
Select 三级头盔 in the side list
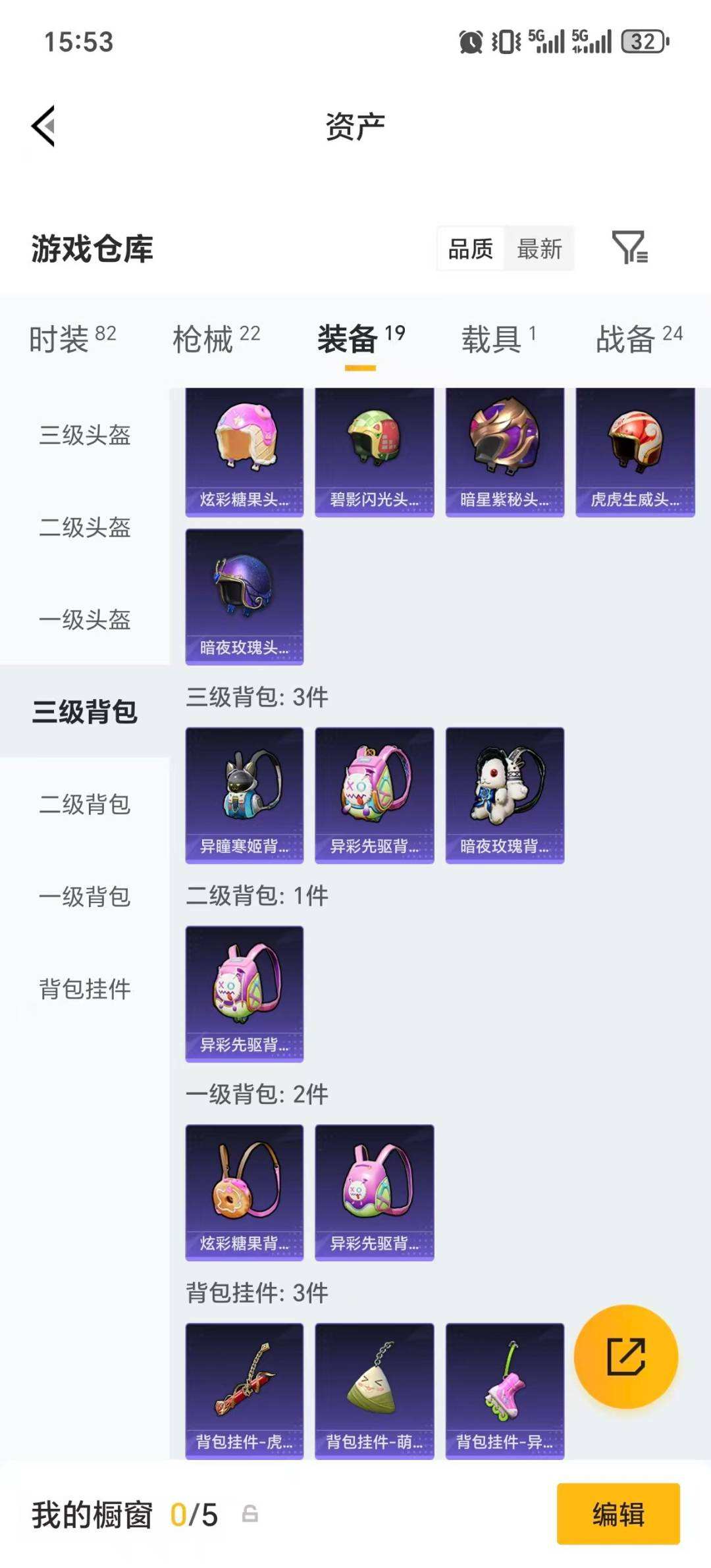85,435
